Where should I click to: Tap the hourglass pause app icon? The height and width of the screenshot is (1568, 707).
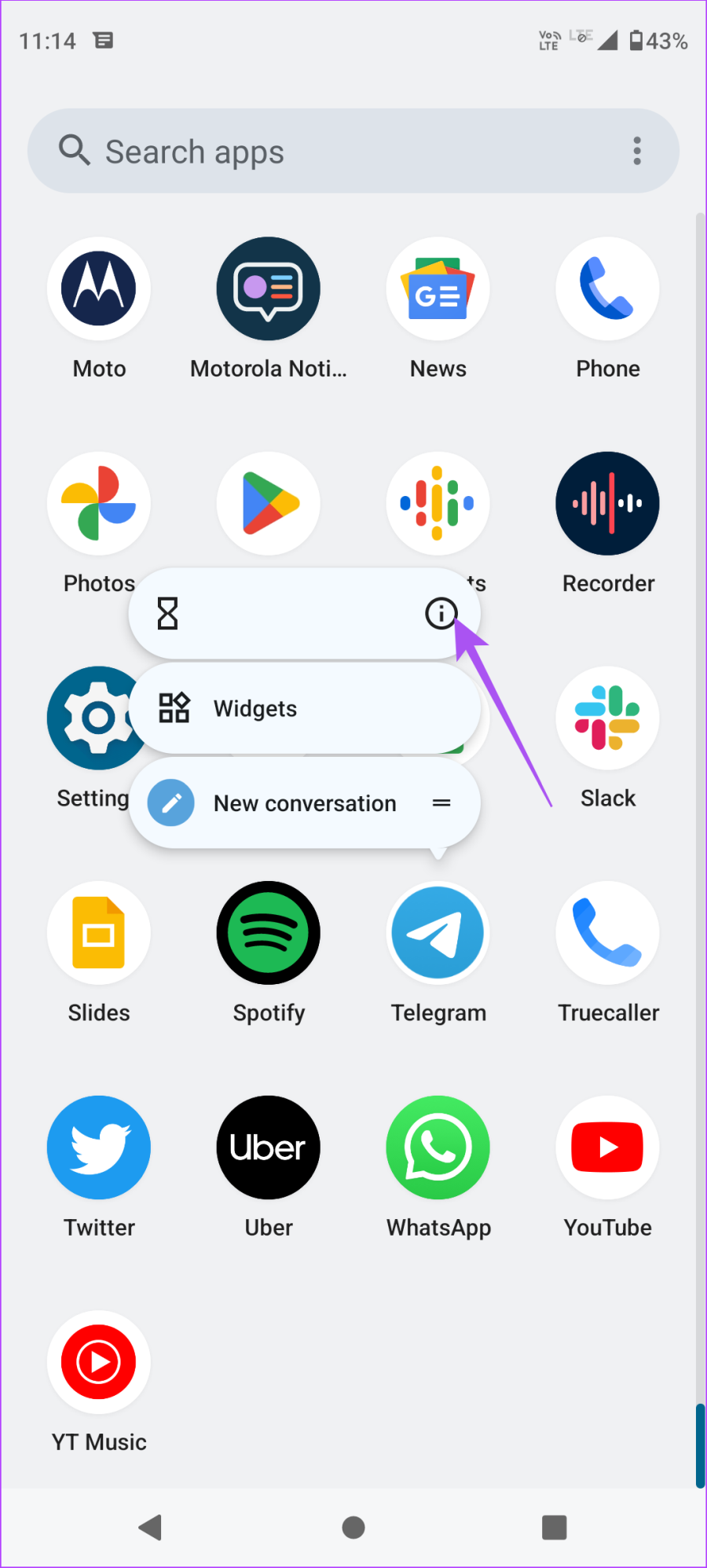tap(167, 613)
